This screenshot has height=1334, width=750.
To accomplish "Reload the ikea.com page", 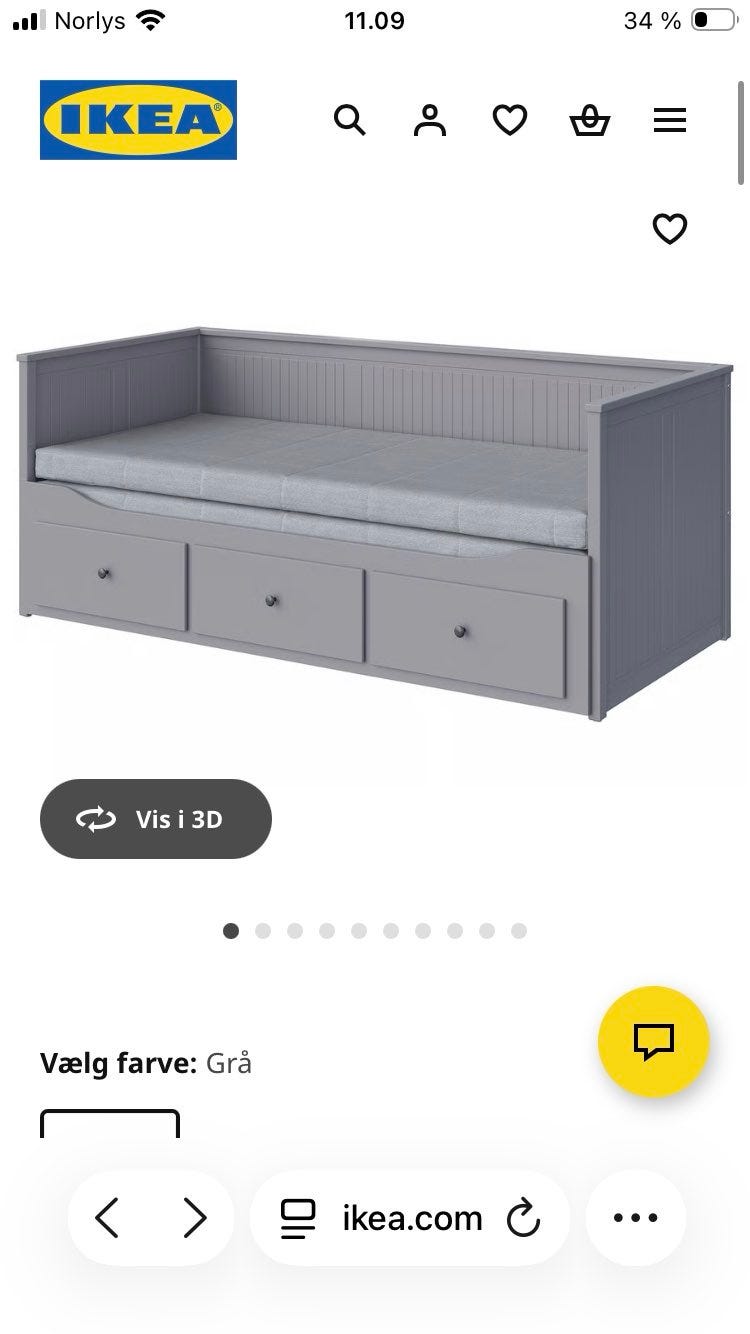I will (522, 1218).
